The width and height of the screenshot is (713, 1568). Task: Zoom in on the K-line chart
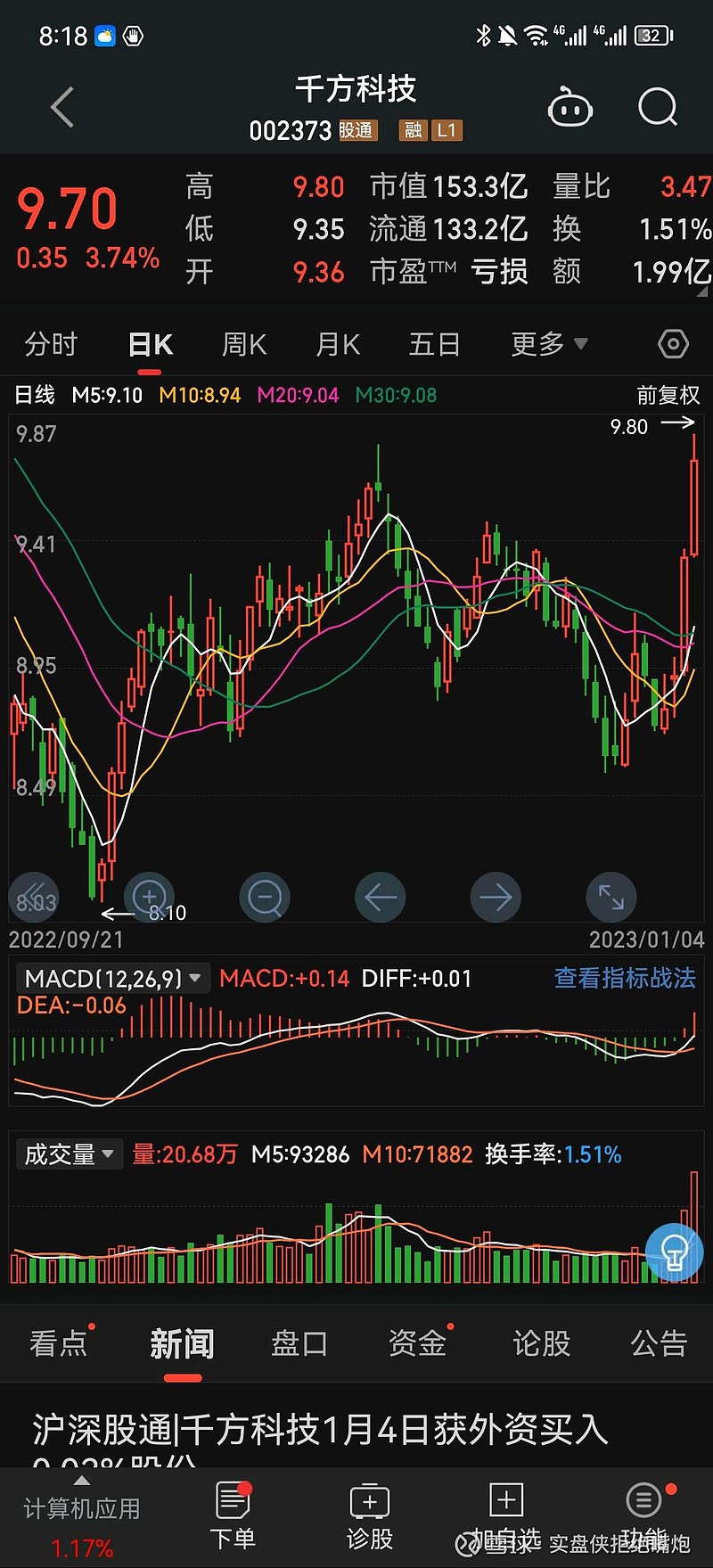149,897
